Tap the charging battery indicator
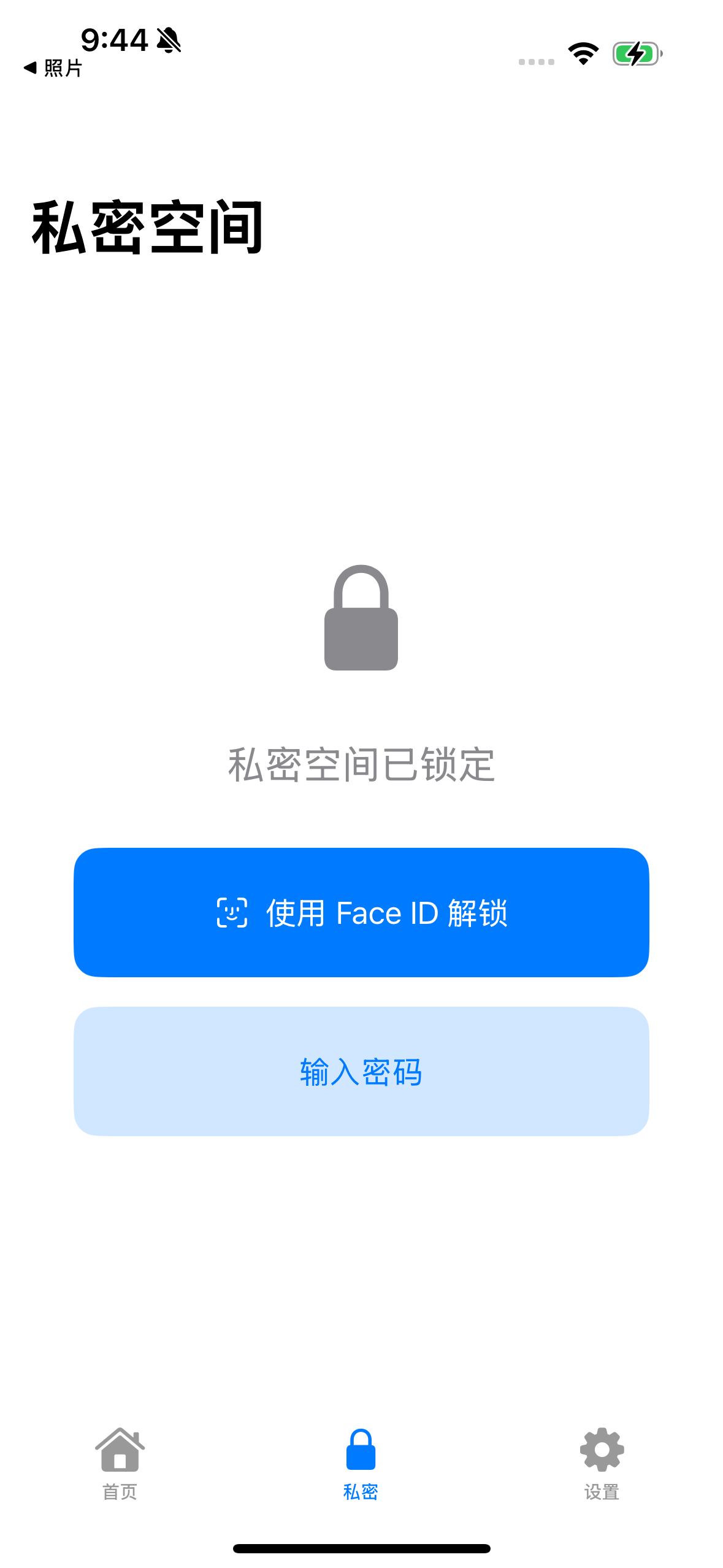 (635, 54)
